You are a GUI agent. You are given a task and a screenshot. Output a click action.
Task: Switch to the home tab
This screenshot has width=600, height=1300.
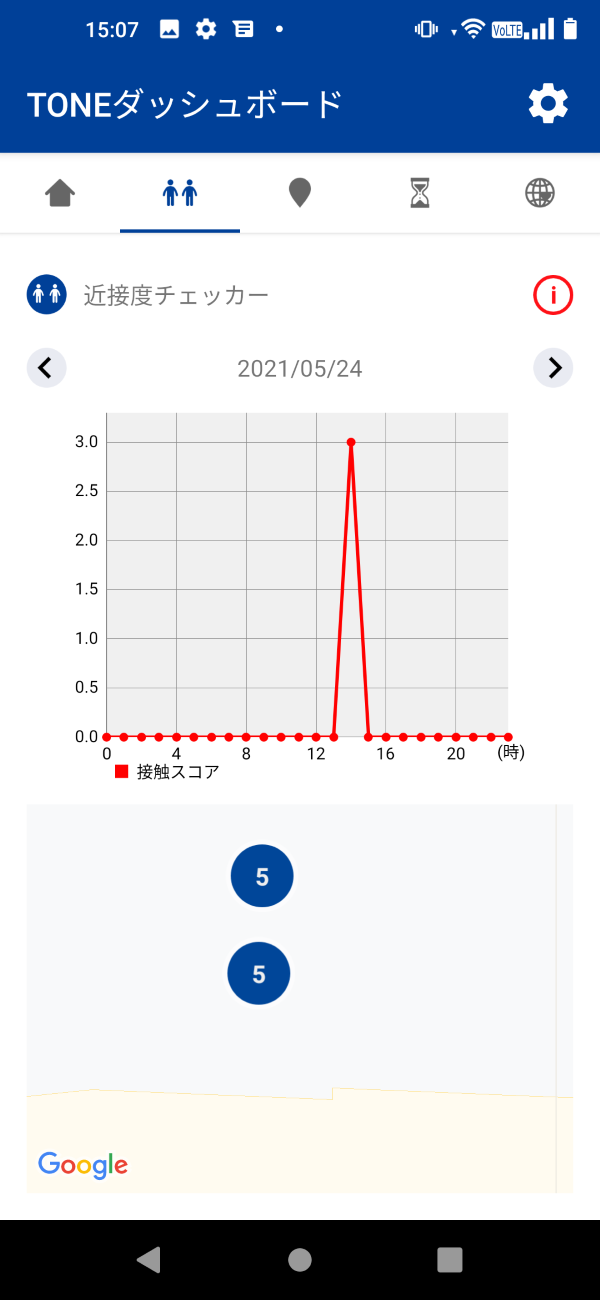(61, 193)
